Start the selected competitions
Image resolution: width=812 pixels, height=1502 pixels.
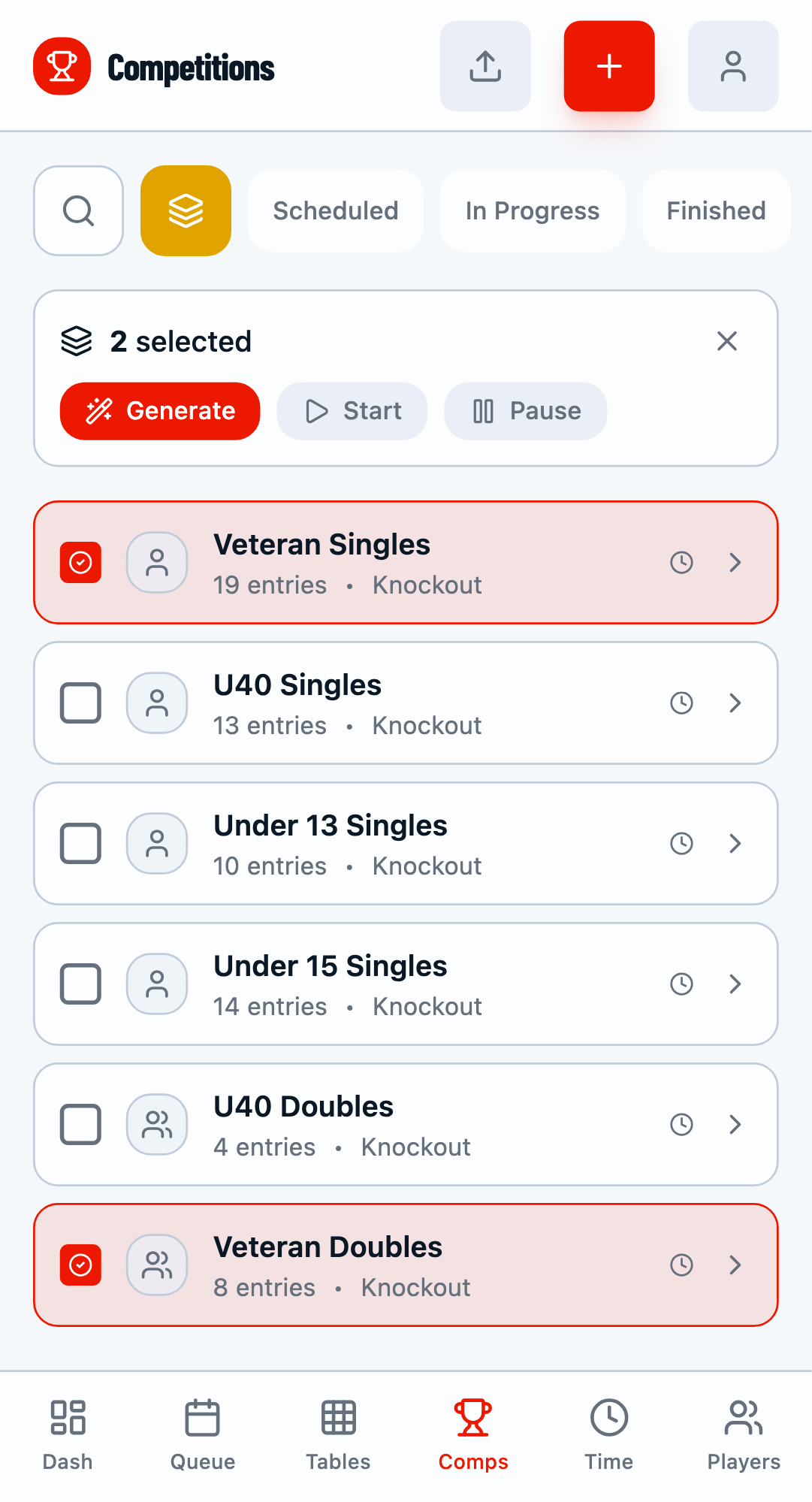(352, 411)
